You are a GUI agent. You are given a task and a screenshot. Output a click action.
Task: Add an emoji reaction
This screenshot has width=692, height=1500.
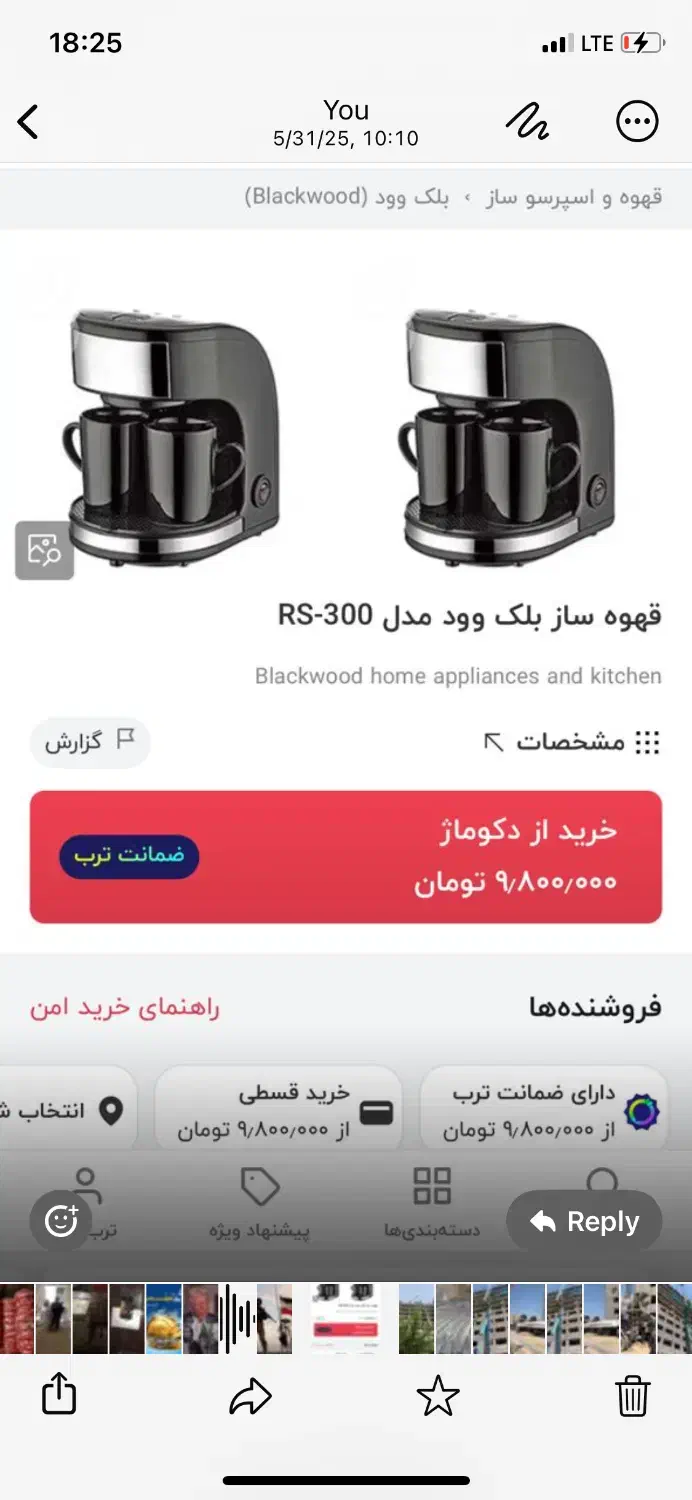[x=62, y=1221]
